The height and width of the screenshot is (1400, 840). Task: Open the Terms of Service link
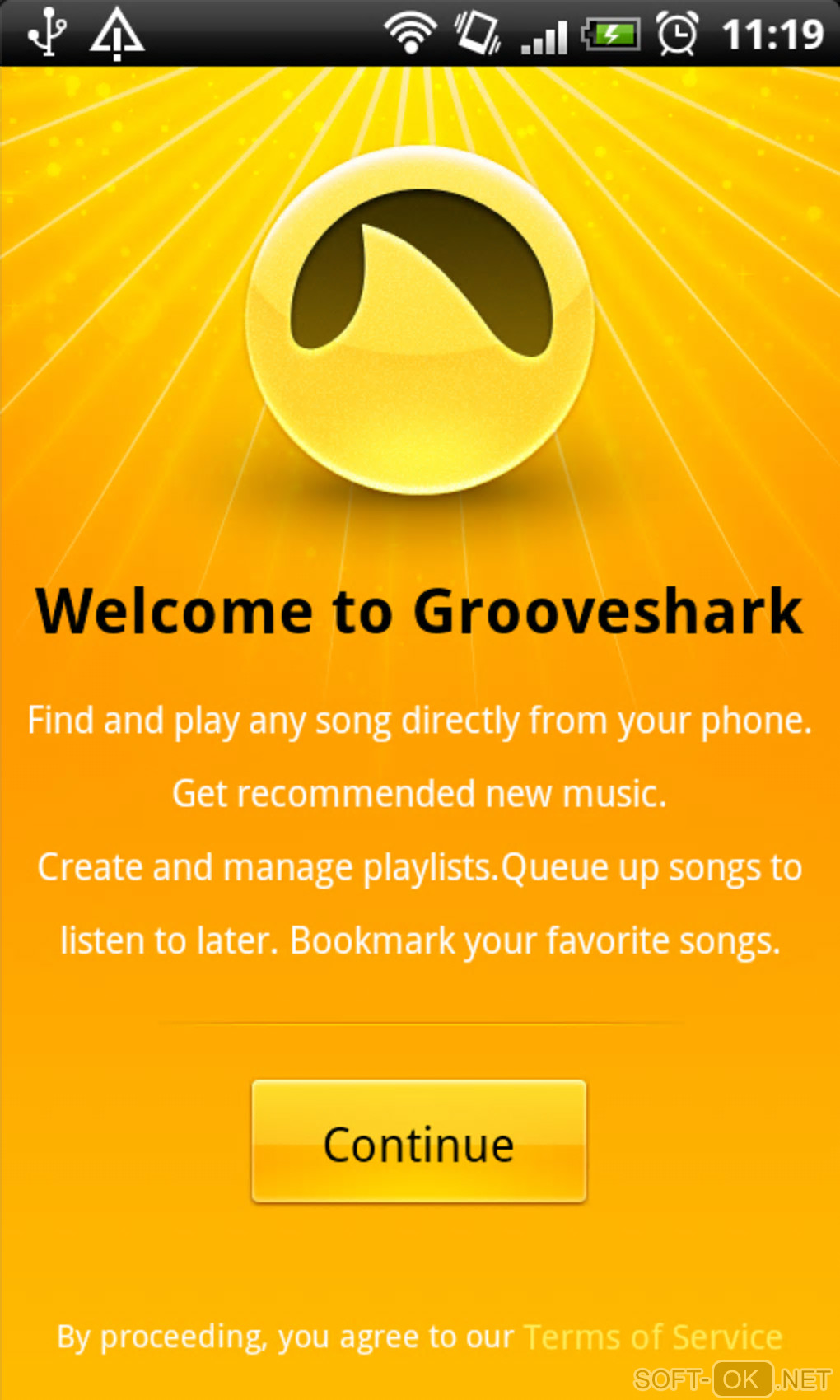[653, 1337]
